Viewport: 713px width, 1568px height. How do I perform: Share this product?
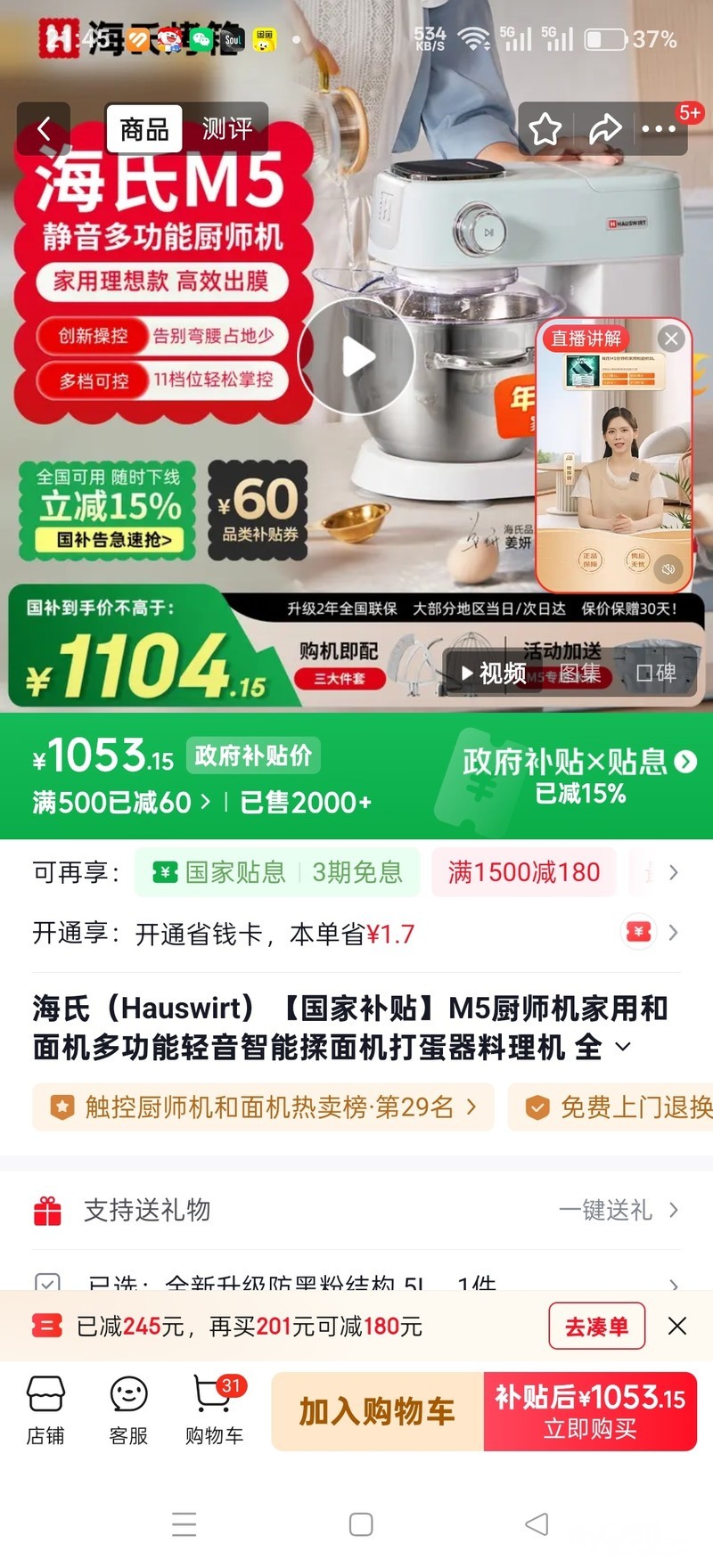(x=605, y=129)
